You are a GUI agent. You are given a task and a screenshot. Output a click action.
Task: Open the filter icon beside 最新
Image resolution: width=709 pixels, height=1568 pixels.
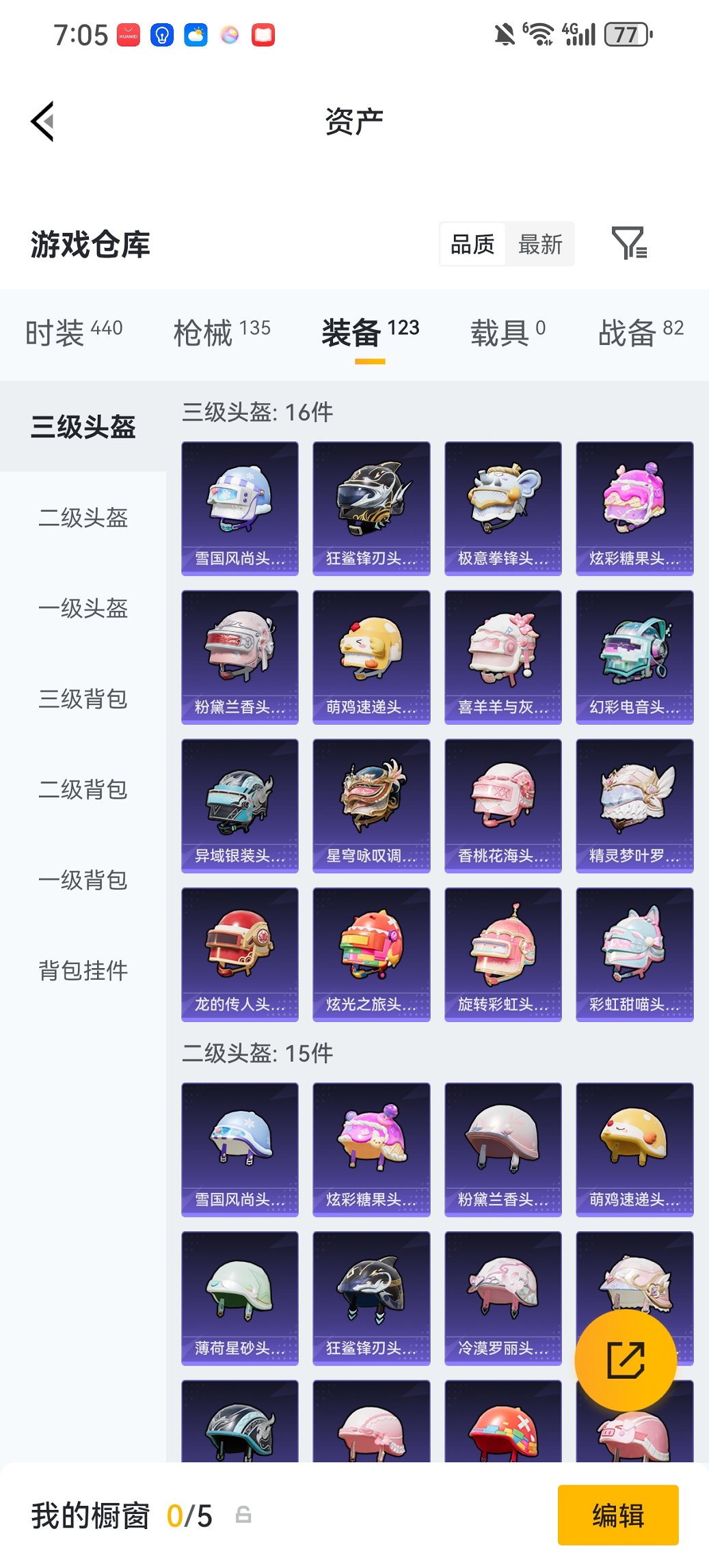[628, 244]
